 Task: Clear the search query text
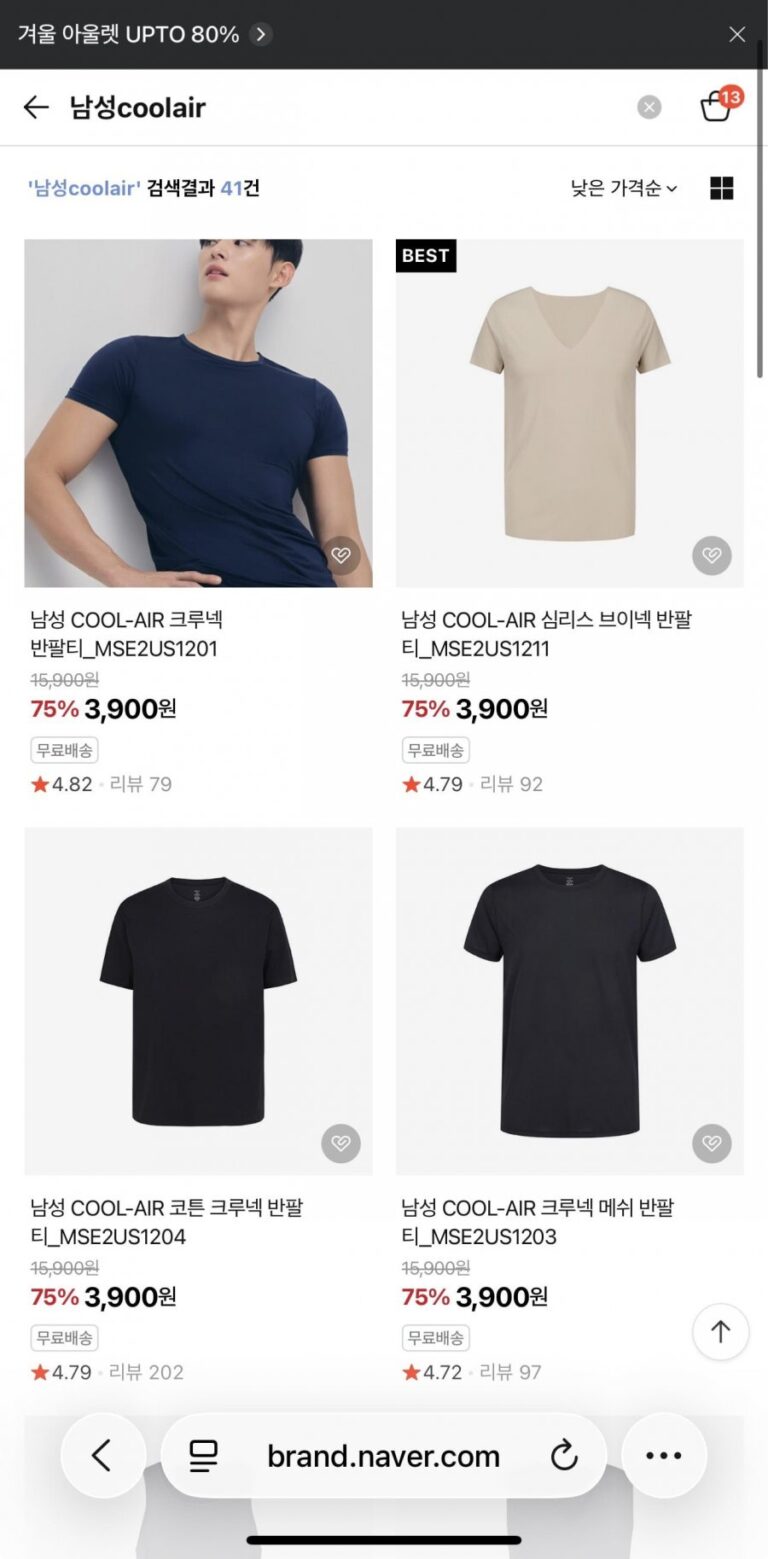[x=649, y=107]
